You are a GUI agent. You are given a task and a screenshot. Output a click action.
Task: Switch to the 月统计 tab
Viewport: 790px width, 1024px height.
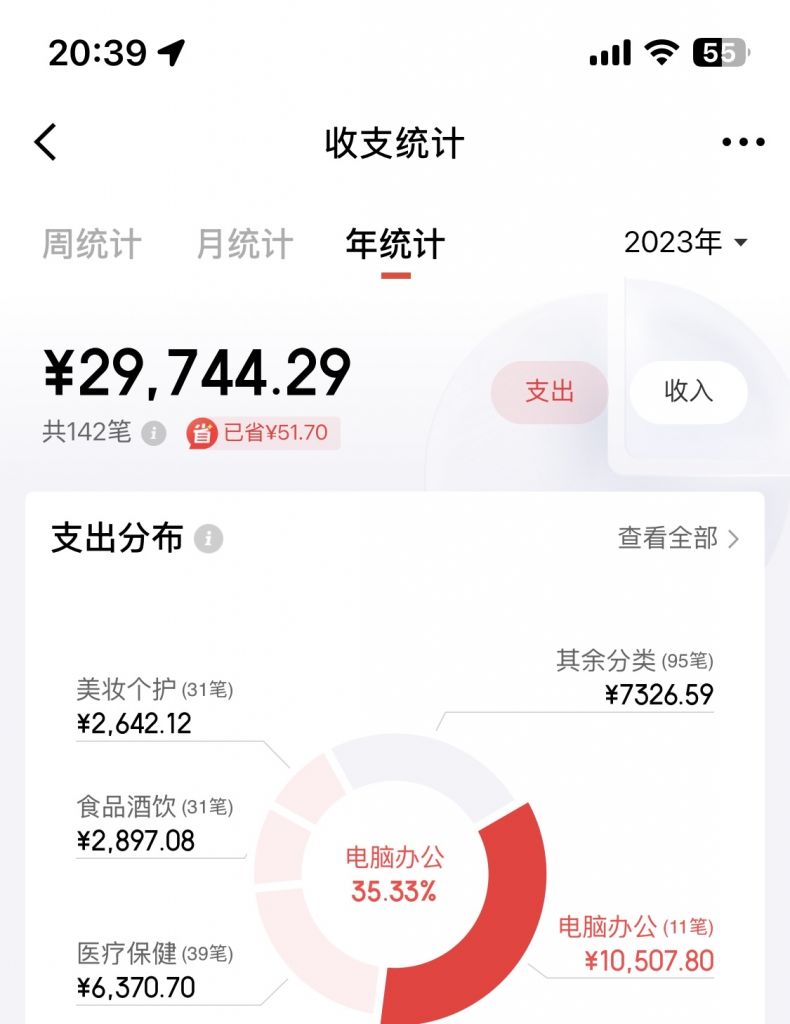[244, 244]
